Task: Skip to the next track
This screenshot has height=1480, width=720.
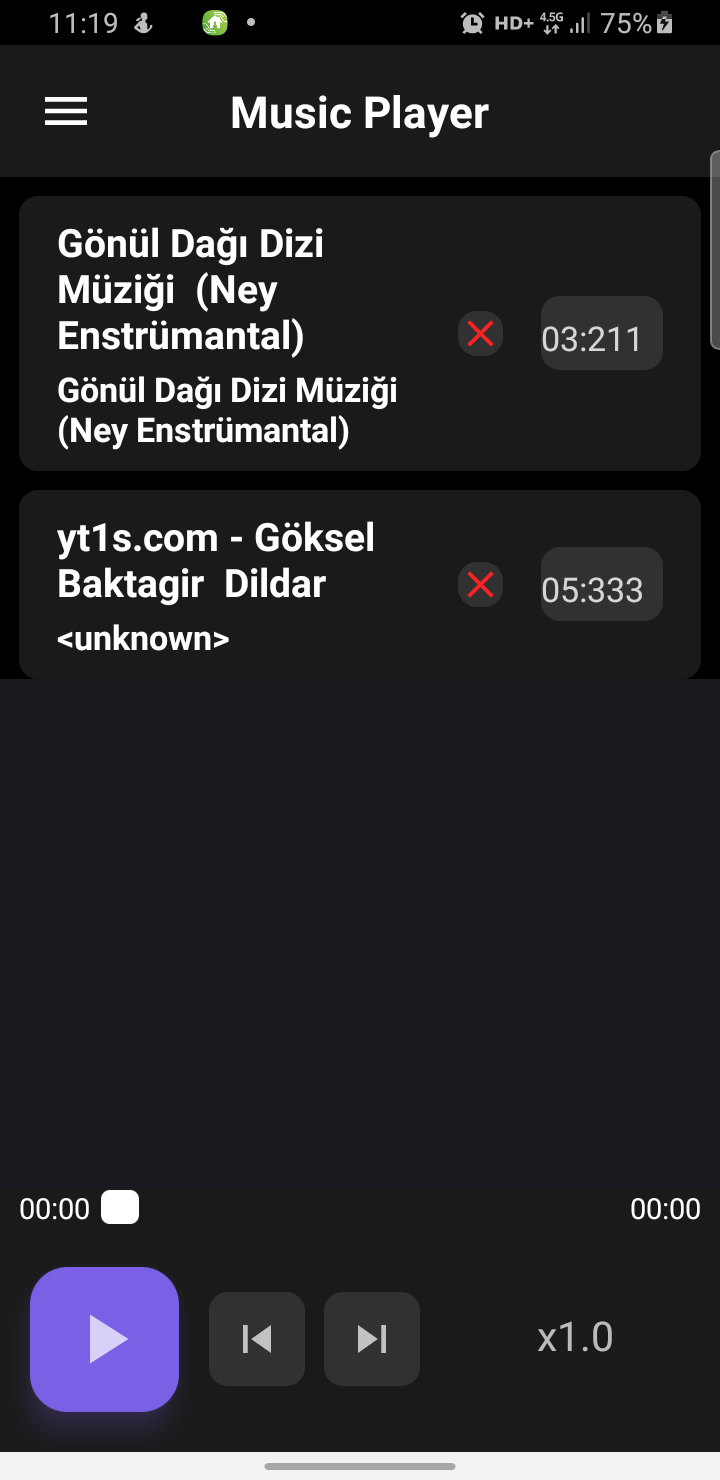Action: click(x=371, y=1339)
